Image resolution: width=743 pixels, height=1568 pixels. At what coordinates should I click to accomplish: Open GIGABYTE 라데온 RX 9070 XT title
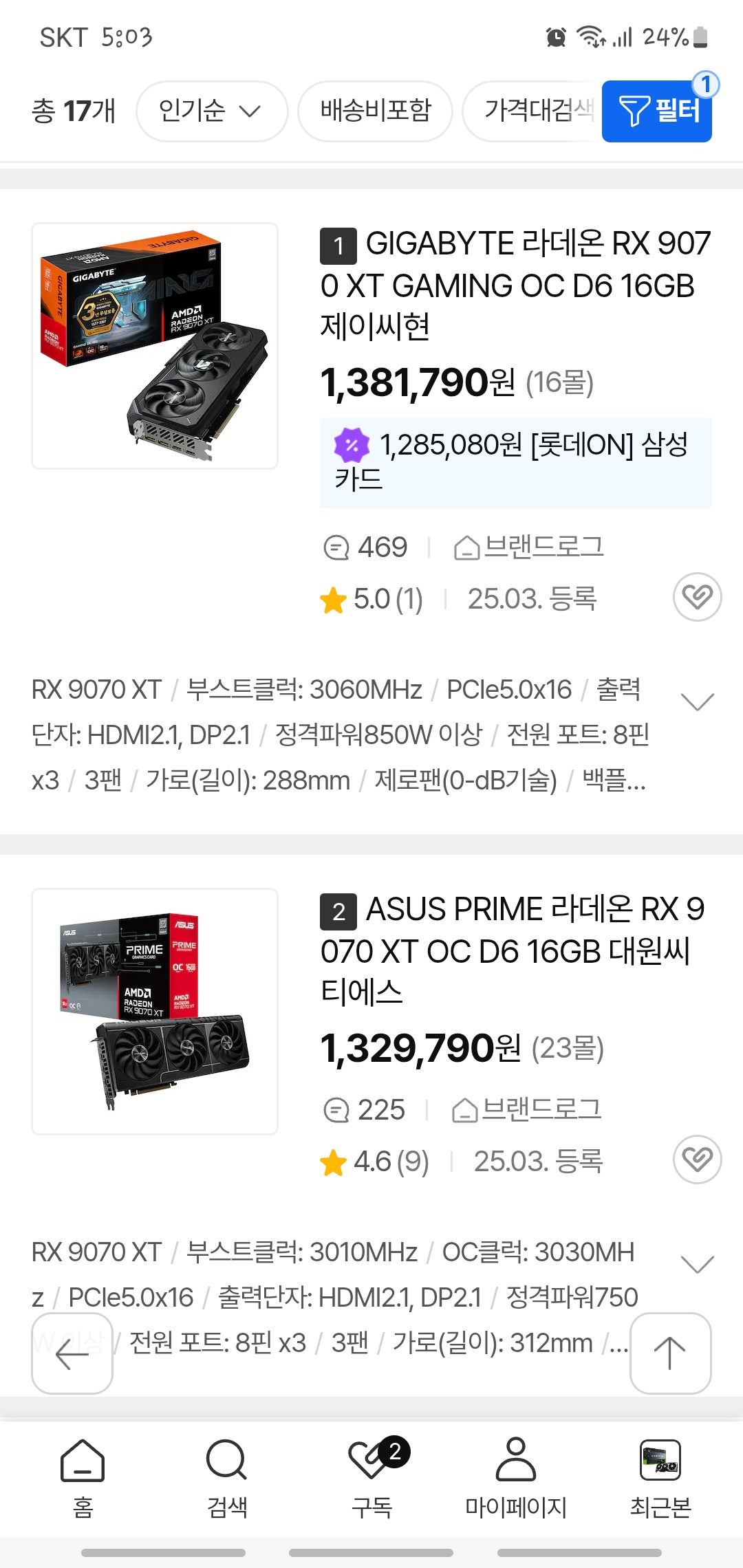(x=515, y=285)
